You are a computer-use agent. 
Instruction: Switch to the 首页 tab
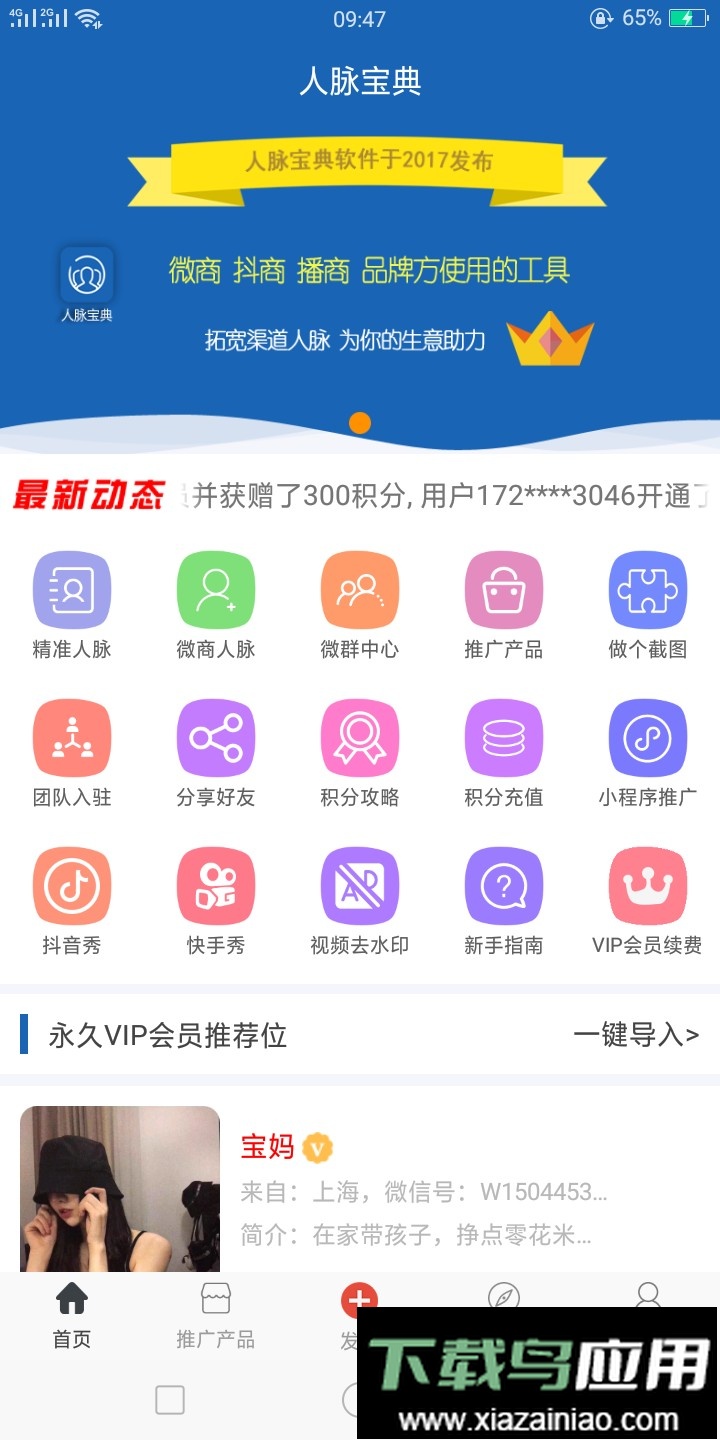click(72, 1315)
